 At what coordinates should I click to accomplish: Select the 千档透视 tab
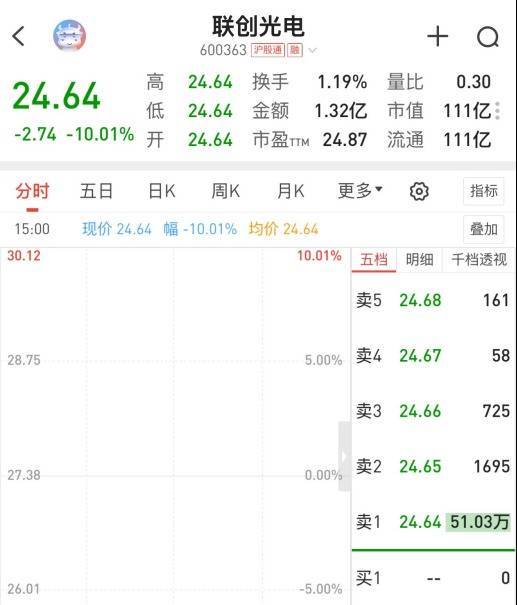(479, 260)
